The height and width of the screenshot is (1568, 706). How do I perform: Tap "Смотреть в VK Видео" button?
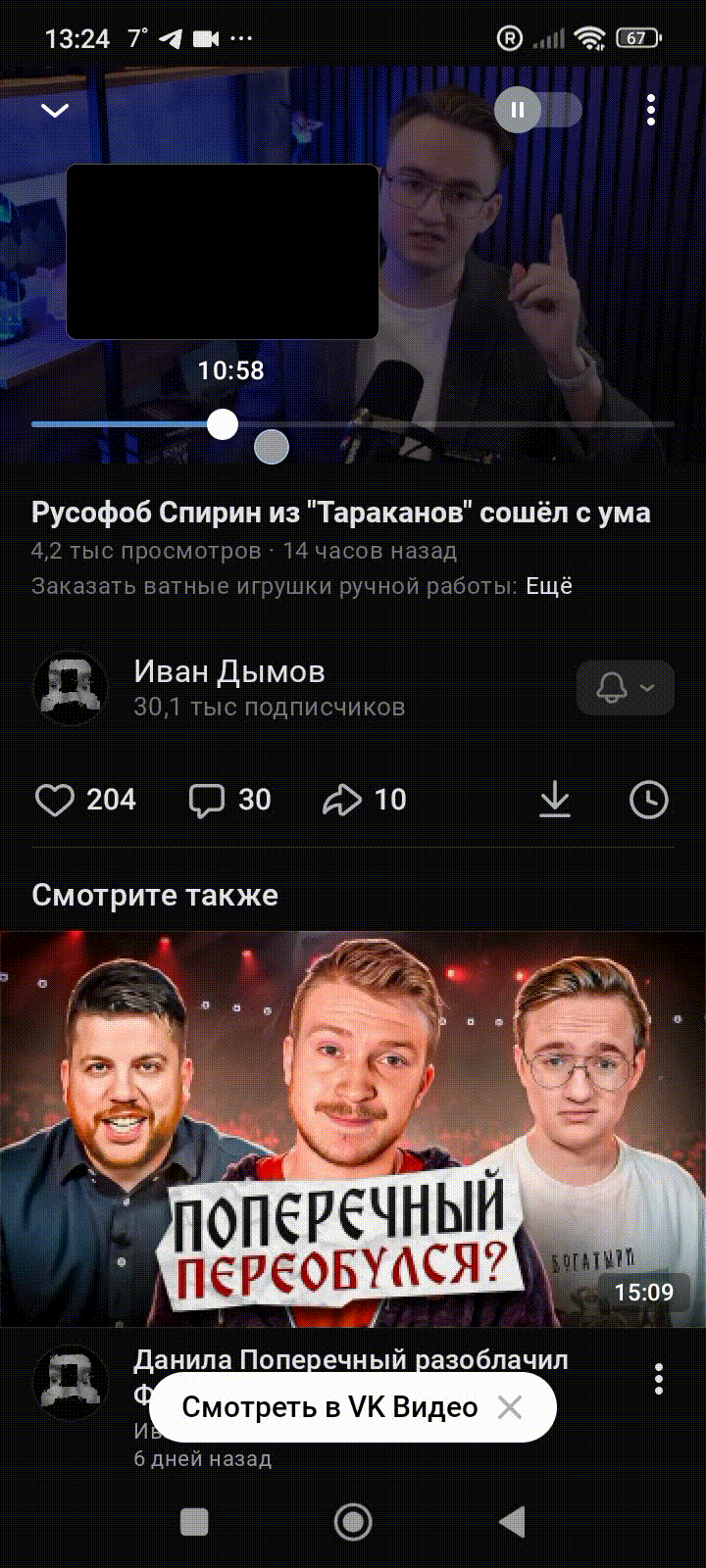(329, 1407)
